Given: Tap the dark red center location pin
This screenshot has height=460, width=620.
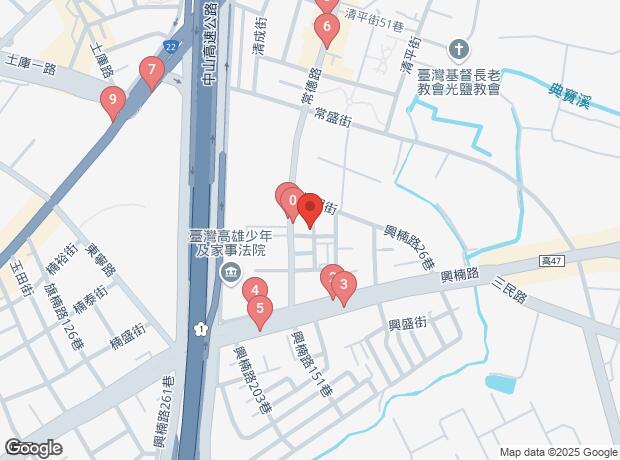Looking at the screenshot, I should [x=309, y=209].
